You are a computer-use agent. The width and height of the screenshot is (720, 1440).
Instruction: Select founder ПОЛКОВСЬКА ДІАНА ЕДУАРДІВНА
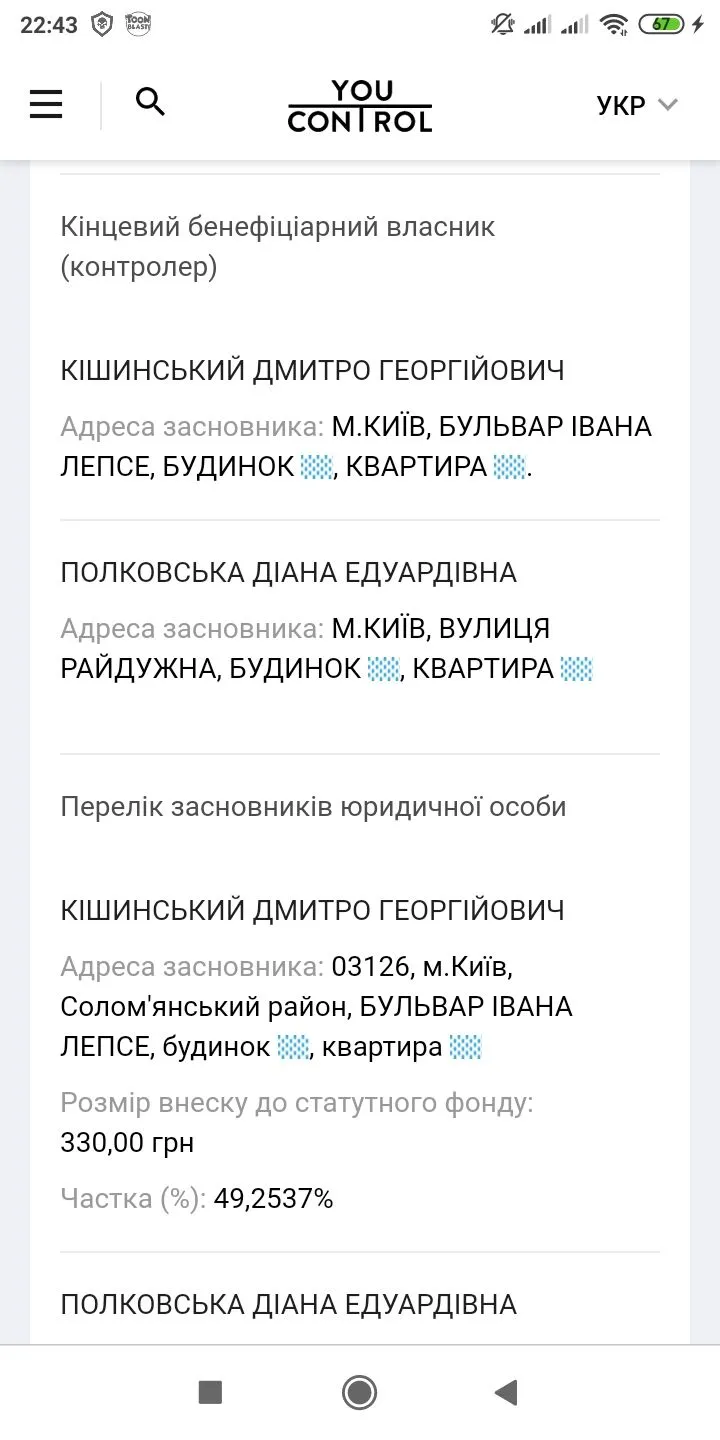288,1303
